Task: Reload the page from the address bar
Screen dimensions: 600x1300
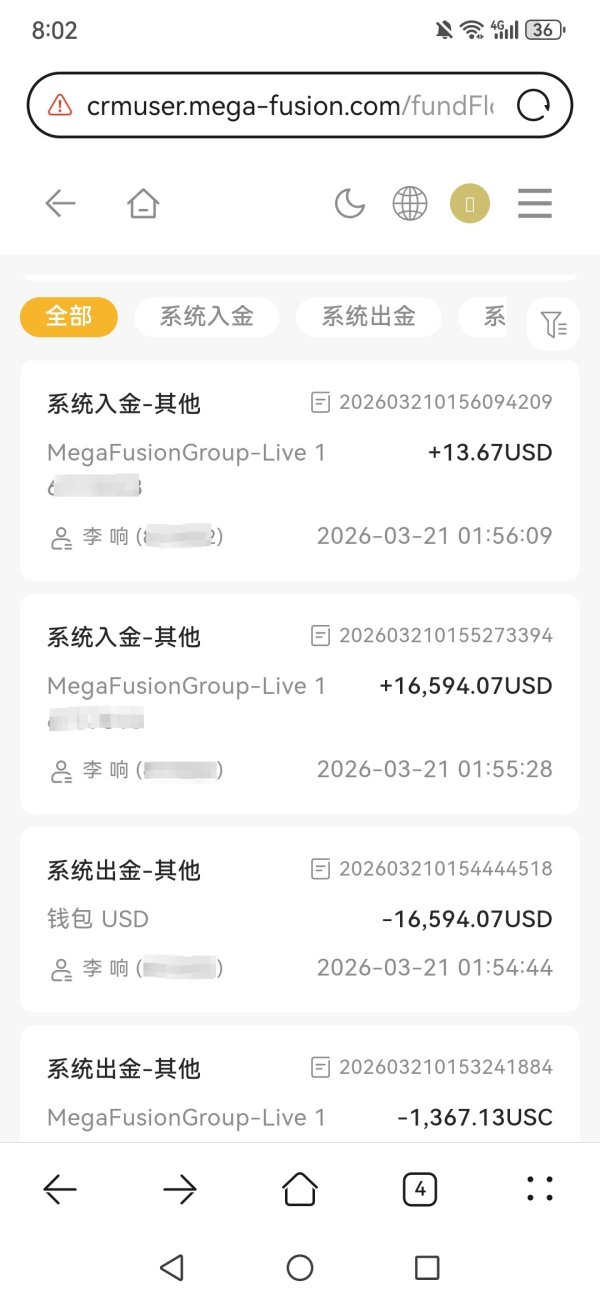Action: pos(533,105)
